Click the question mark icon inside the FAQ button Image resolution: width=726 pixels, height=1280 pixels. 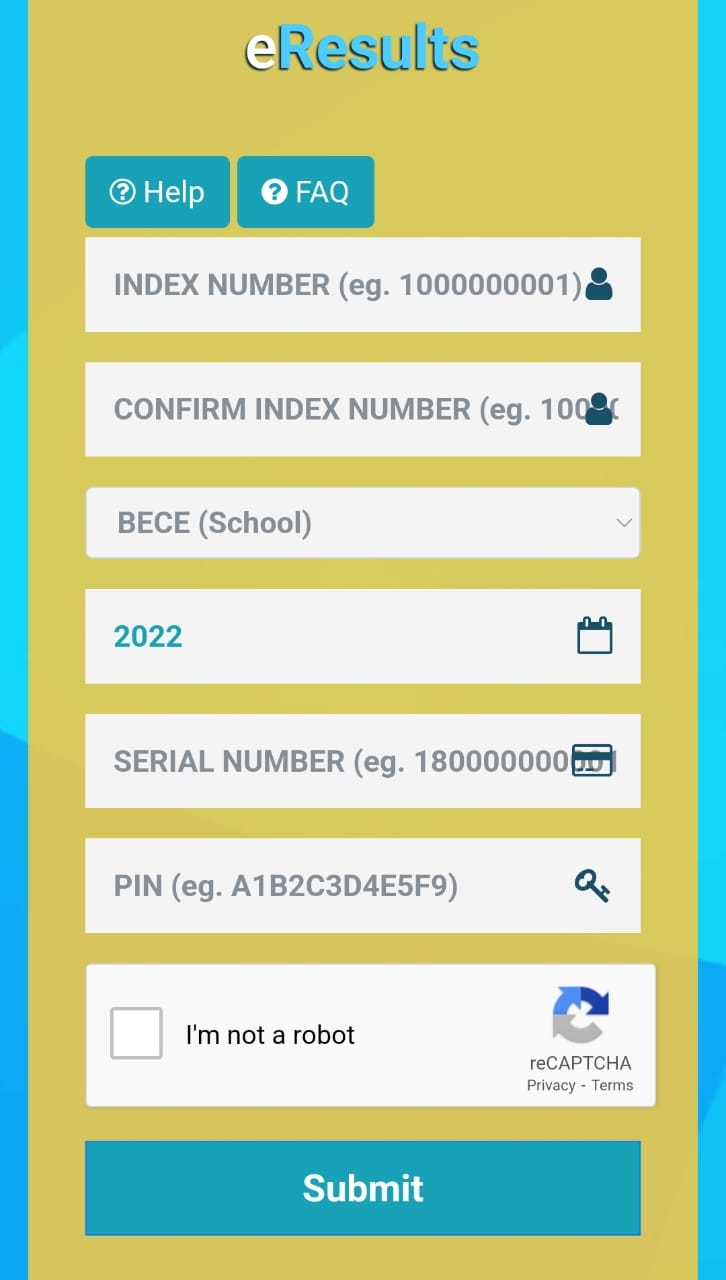click(x=273, y=191)
